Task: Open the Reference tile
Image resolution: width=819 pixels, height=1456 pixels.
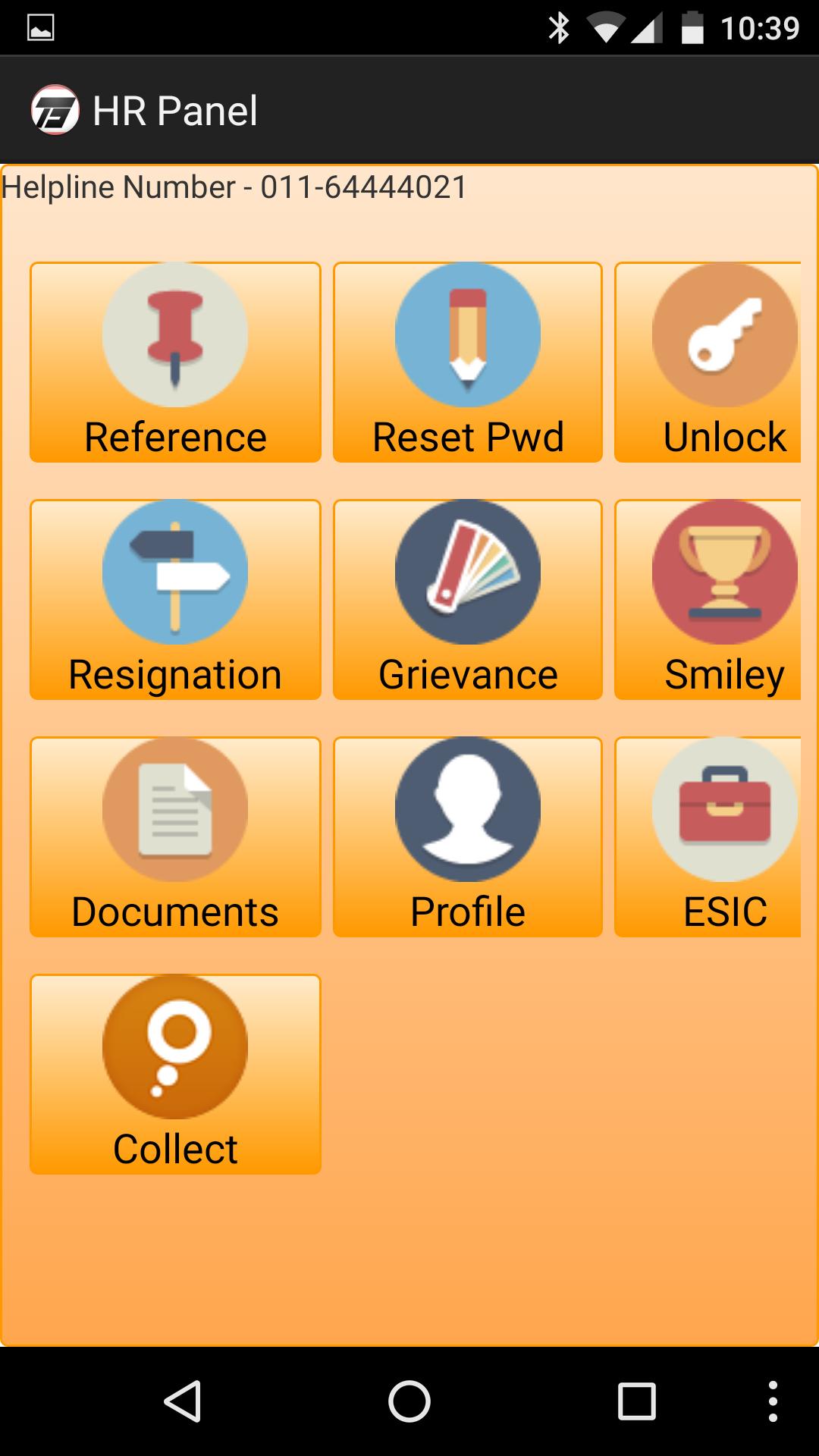Action: [174, 362]
